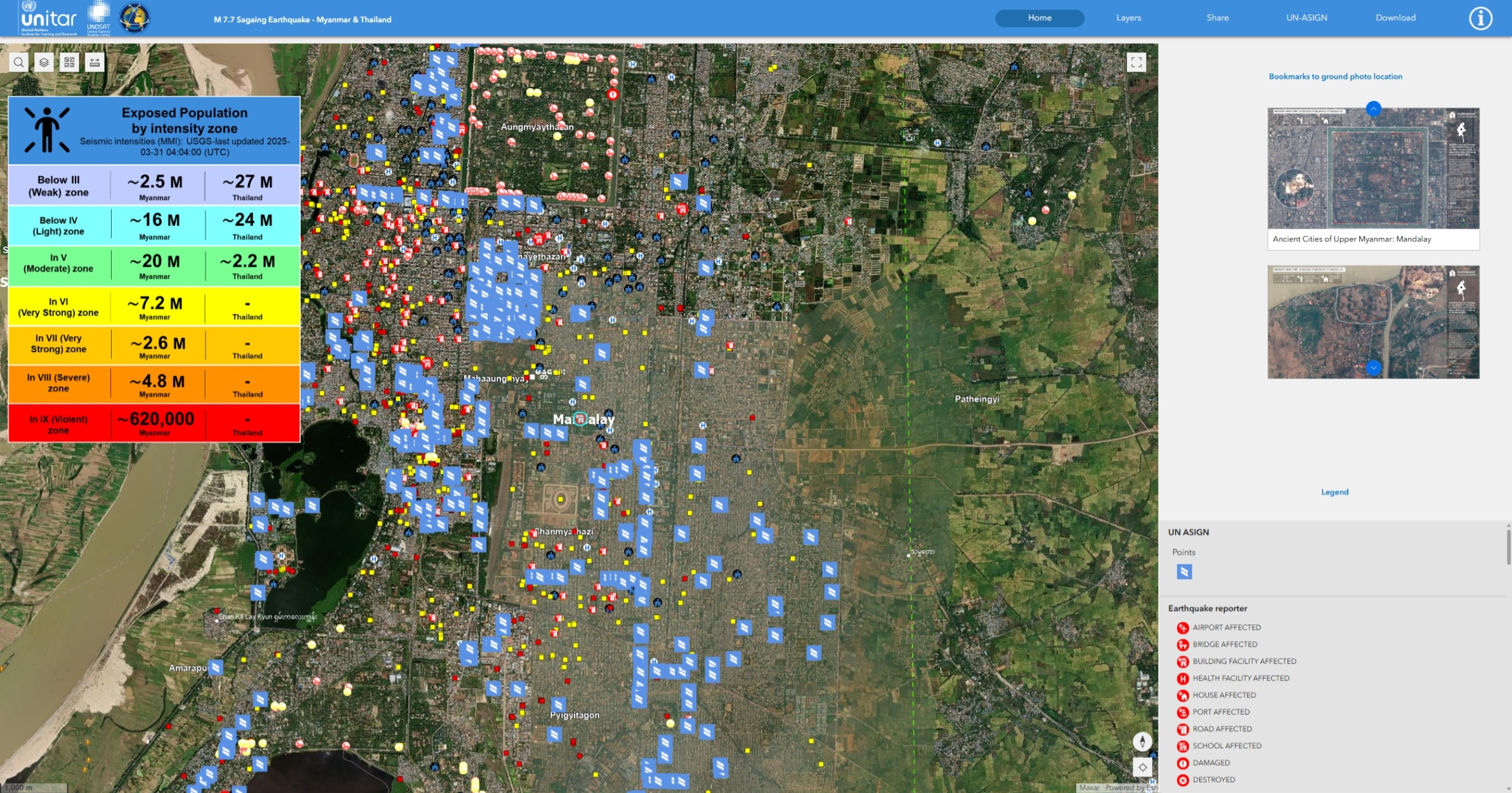
Task: Find my location on the map
Action: [x=1142, y=767]
